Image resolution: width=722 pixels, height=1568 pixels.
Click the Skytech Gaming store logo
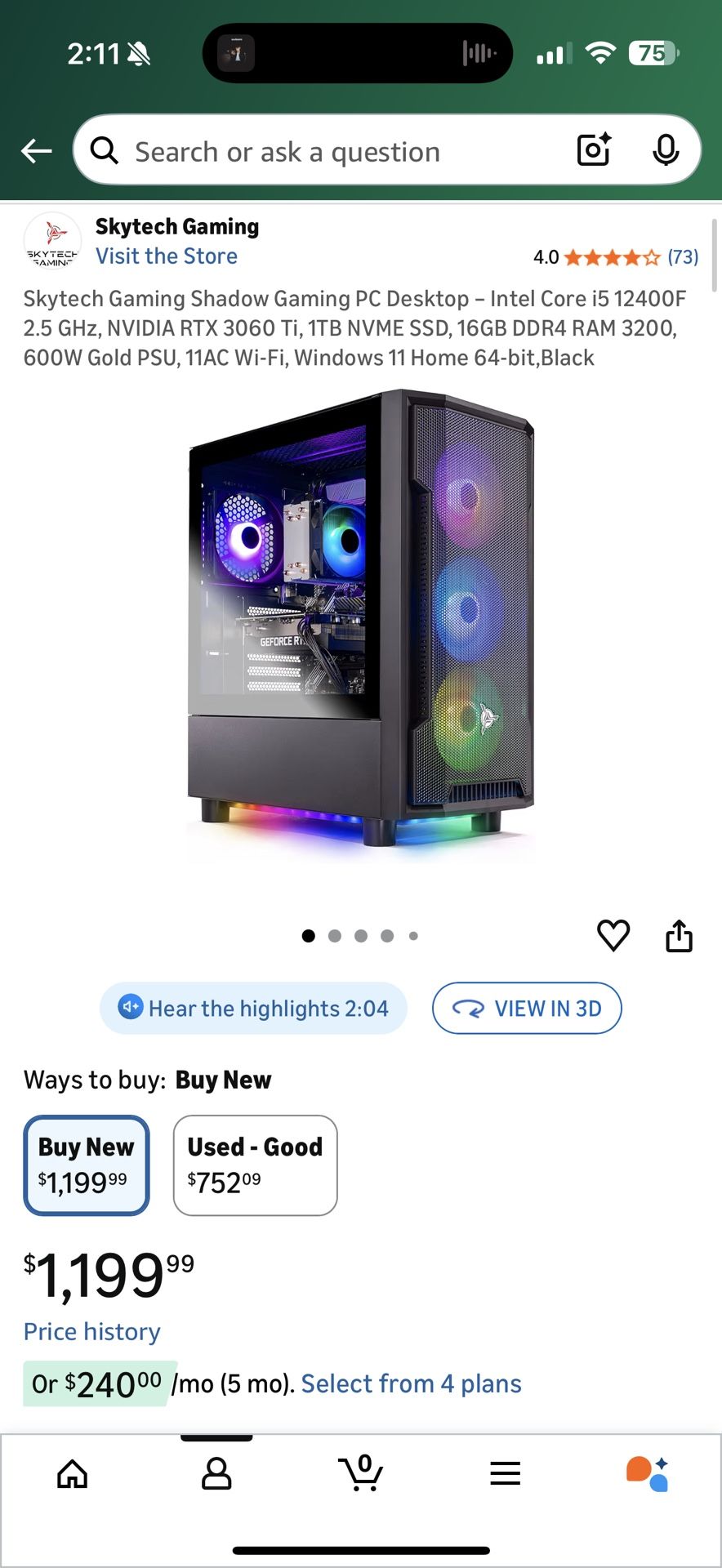[x=52, y=241]
